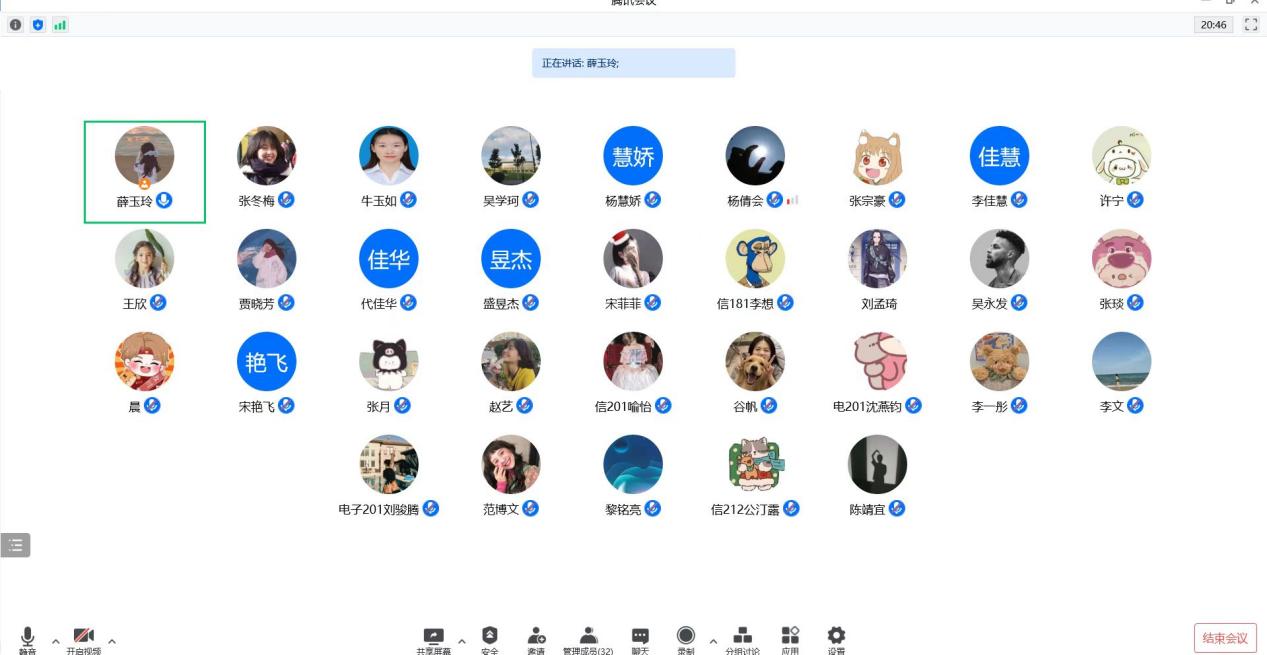Select participant 薛玉玲
Viewport: 1267px width, 655px height.
click(x=145, y=157)
